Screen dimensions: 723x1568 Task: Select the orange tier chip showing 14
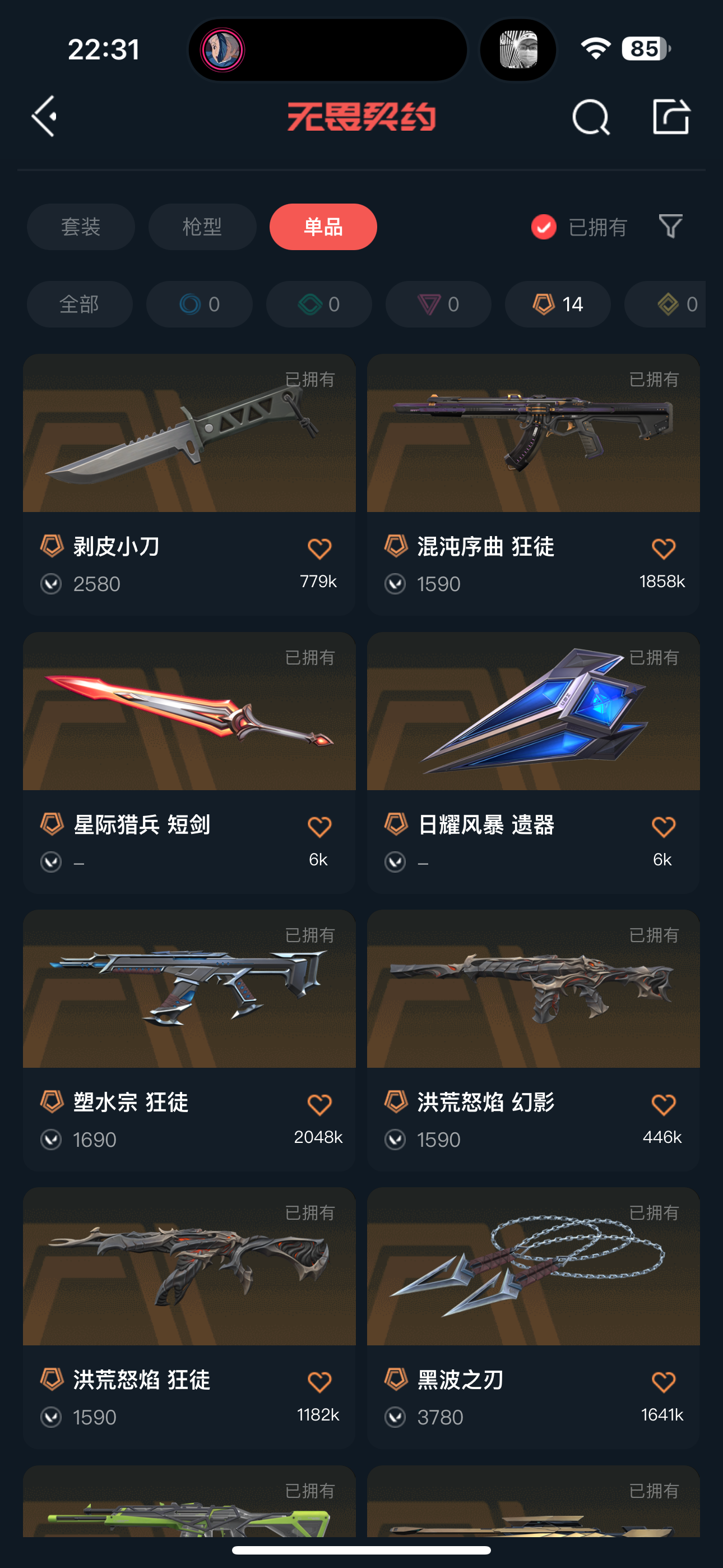coord(558,305)
